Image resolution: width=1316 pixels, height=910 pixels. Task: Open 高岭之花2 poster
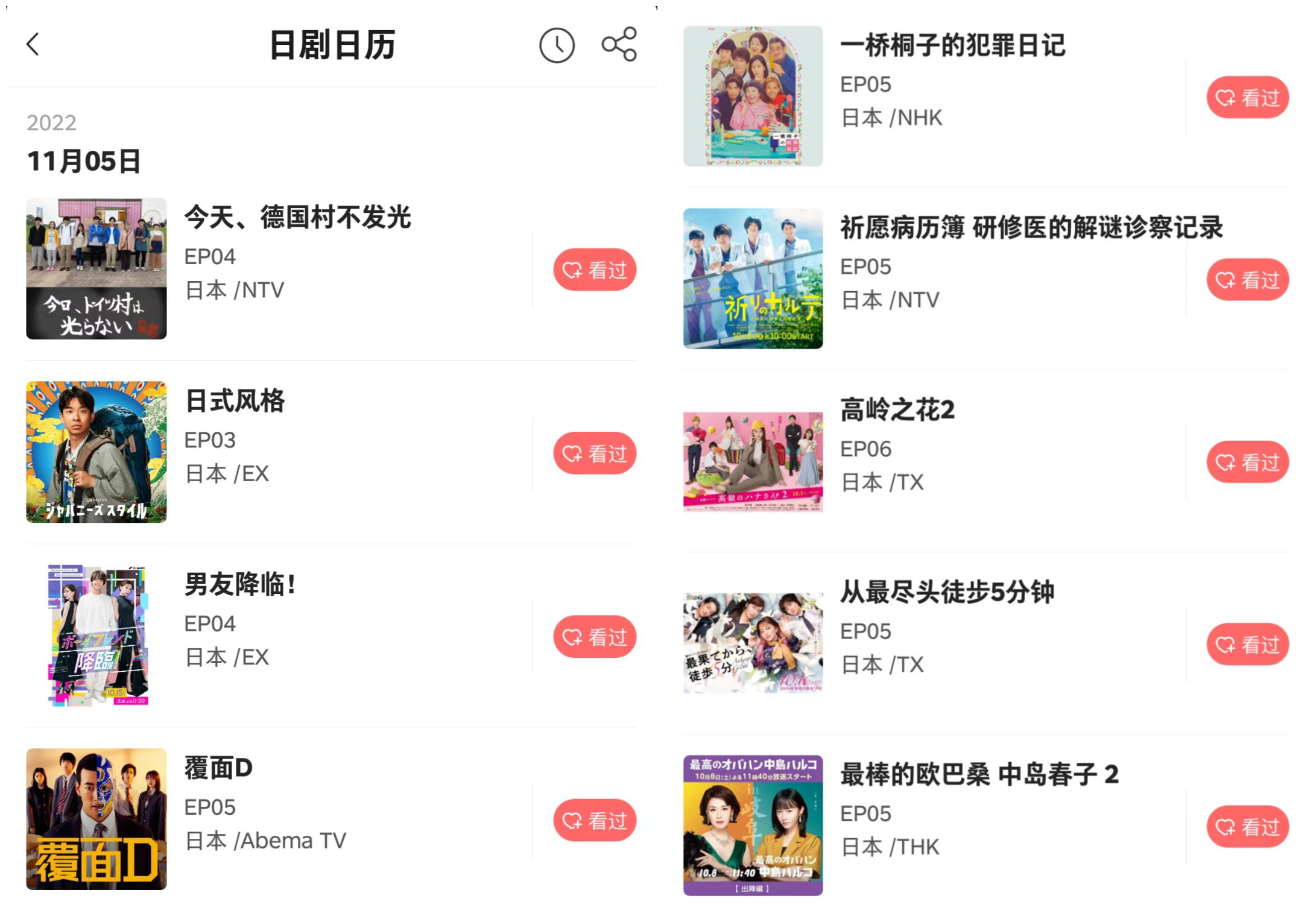753,462
